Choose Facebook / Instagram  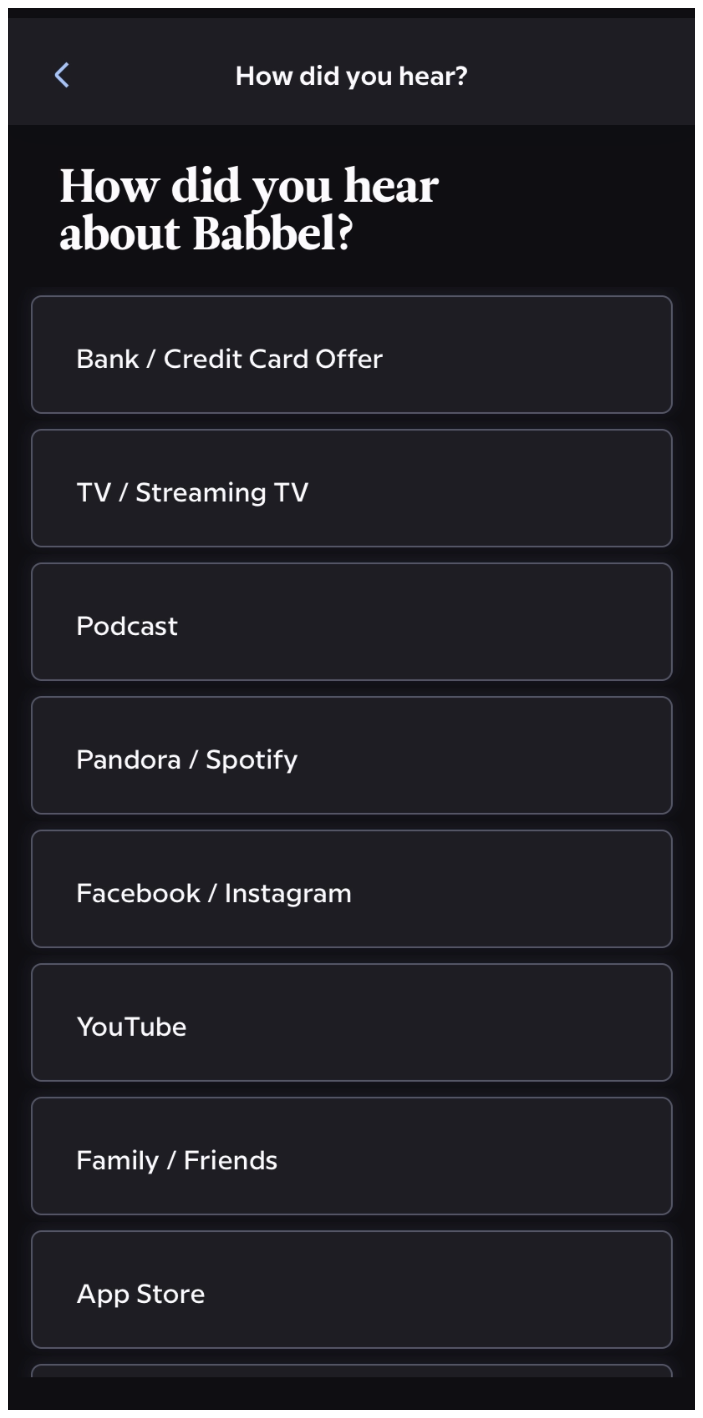pos(351,889)
